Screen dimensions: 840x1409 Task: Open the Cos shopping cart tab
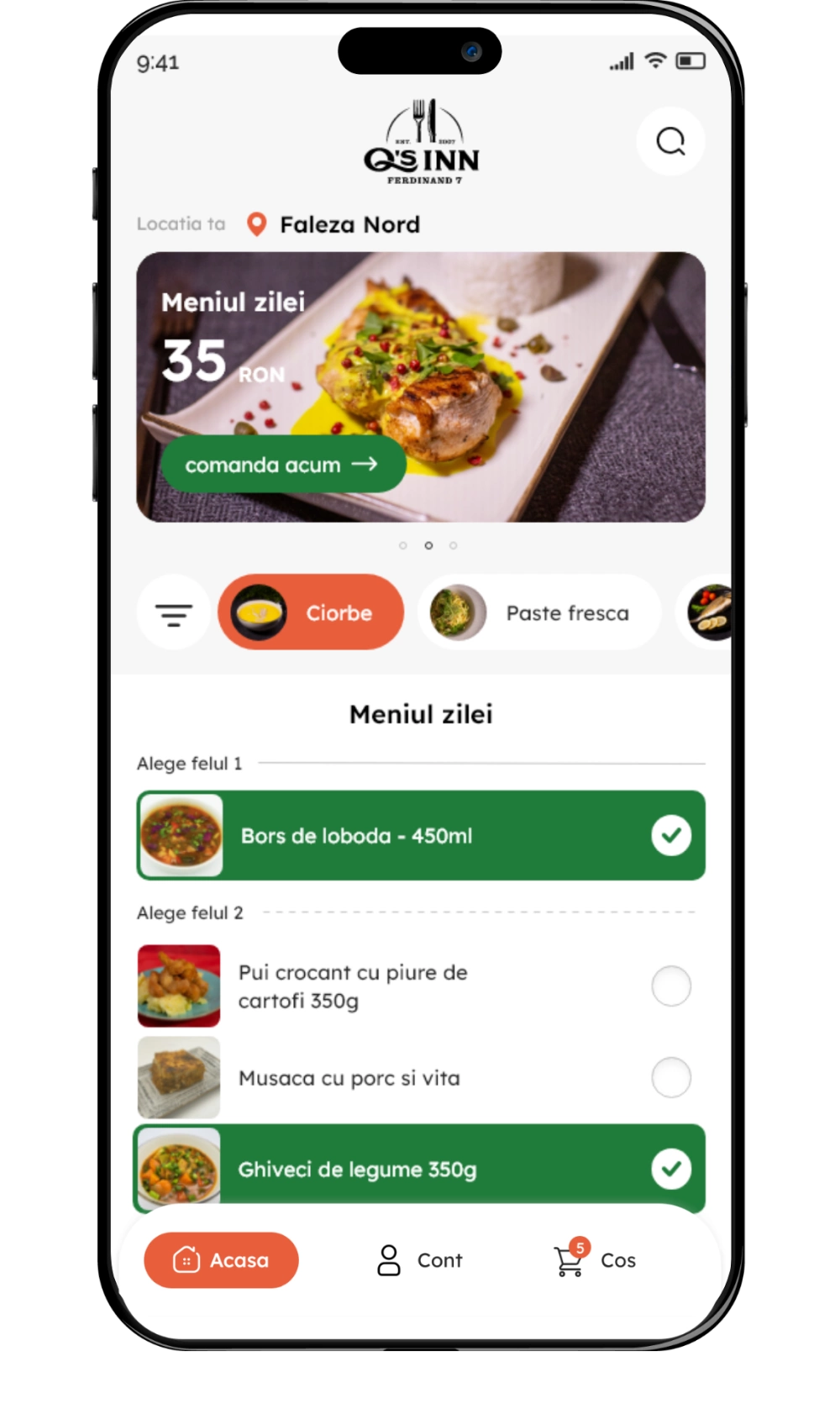point(595,1259)
